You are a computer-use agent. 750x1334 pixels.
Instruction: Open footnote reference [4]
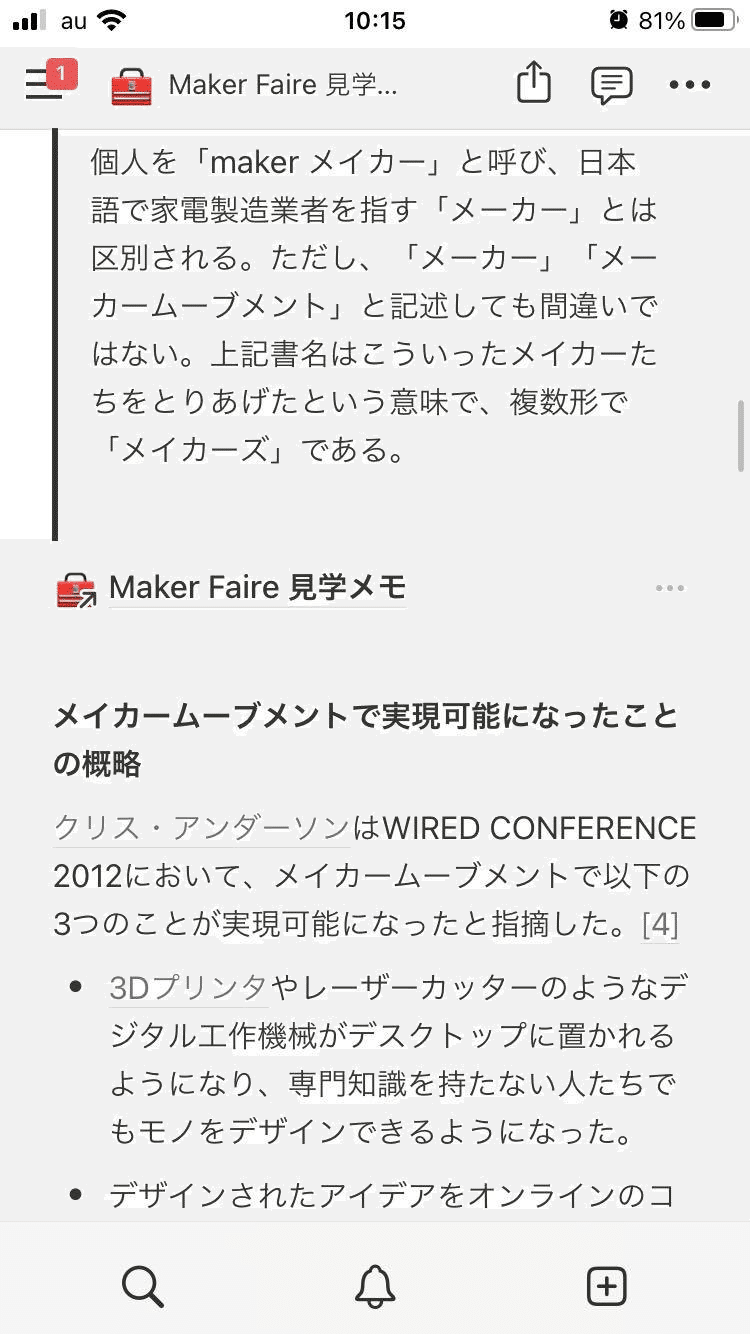point(660,924)
